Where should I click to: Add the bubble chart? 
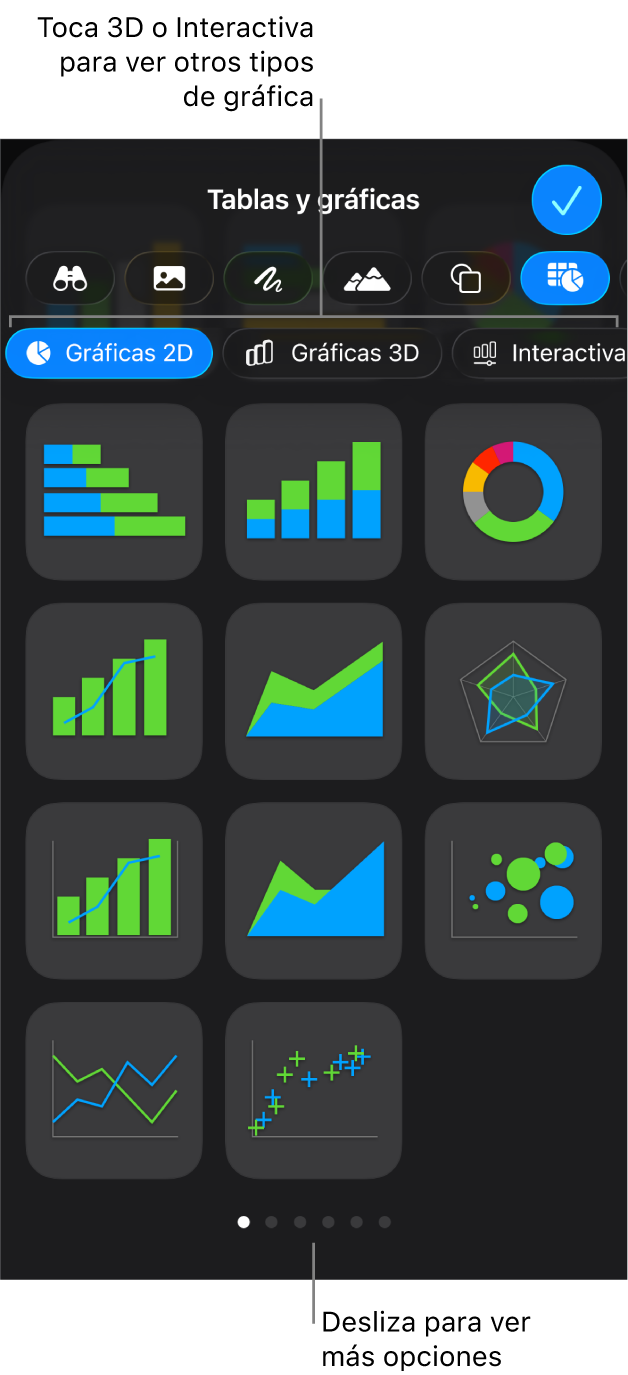coord(514,891)
